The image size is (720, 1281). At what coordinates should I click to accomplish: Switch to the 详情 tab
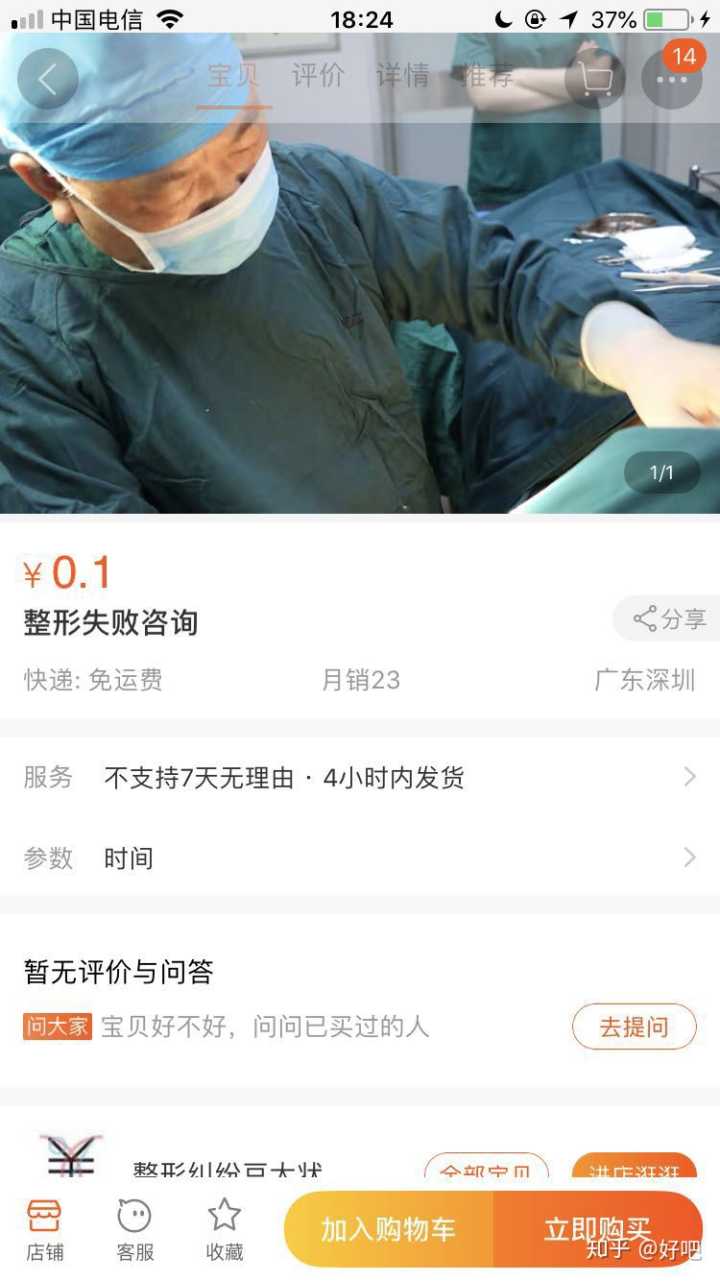pyautogui.click(x=402, y=77)
